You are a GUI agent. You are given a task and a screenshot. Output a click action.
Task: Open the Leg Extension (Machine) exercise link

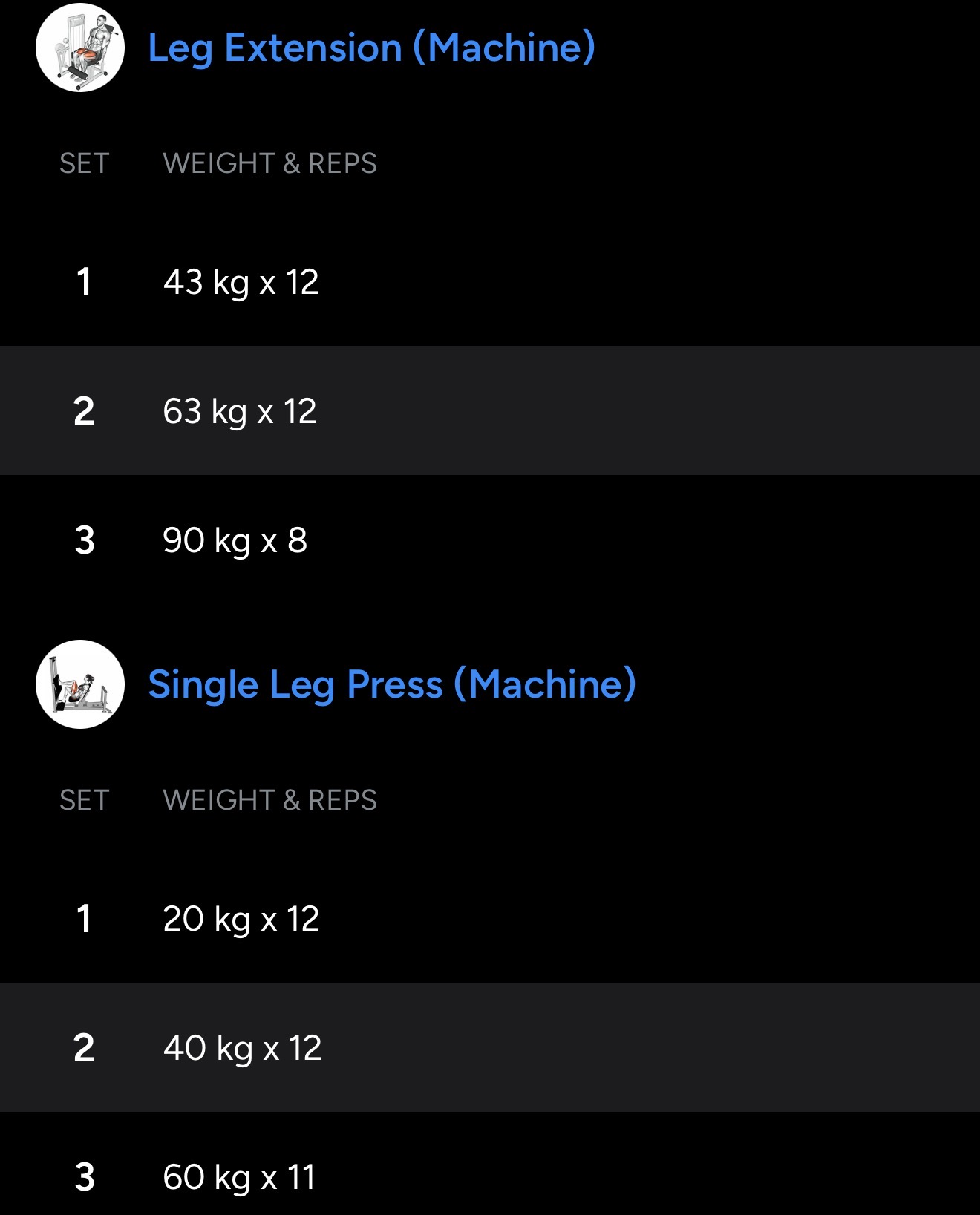(x=371, y=48)
